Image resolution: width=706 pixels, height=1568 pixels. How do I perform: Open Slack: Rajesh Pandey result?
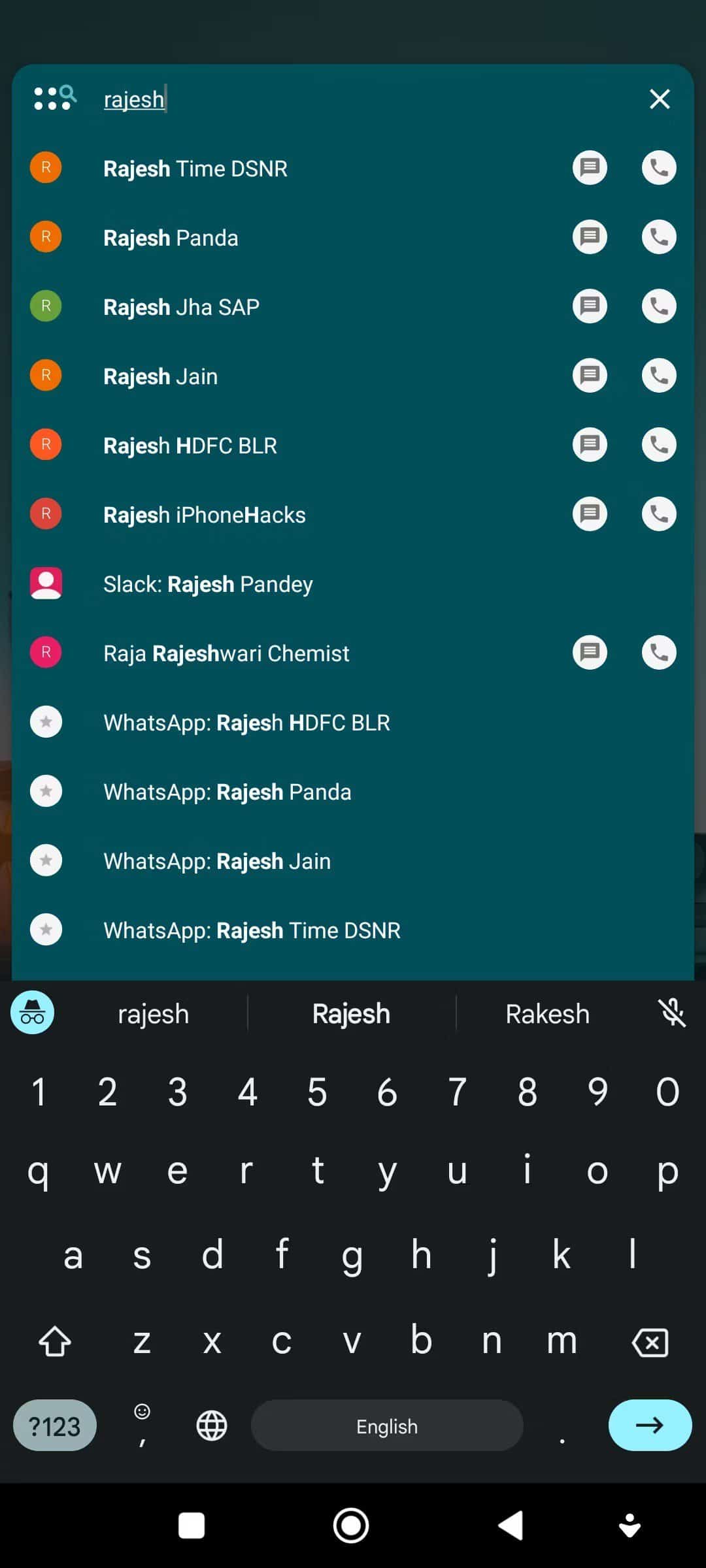coord(208,584)
